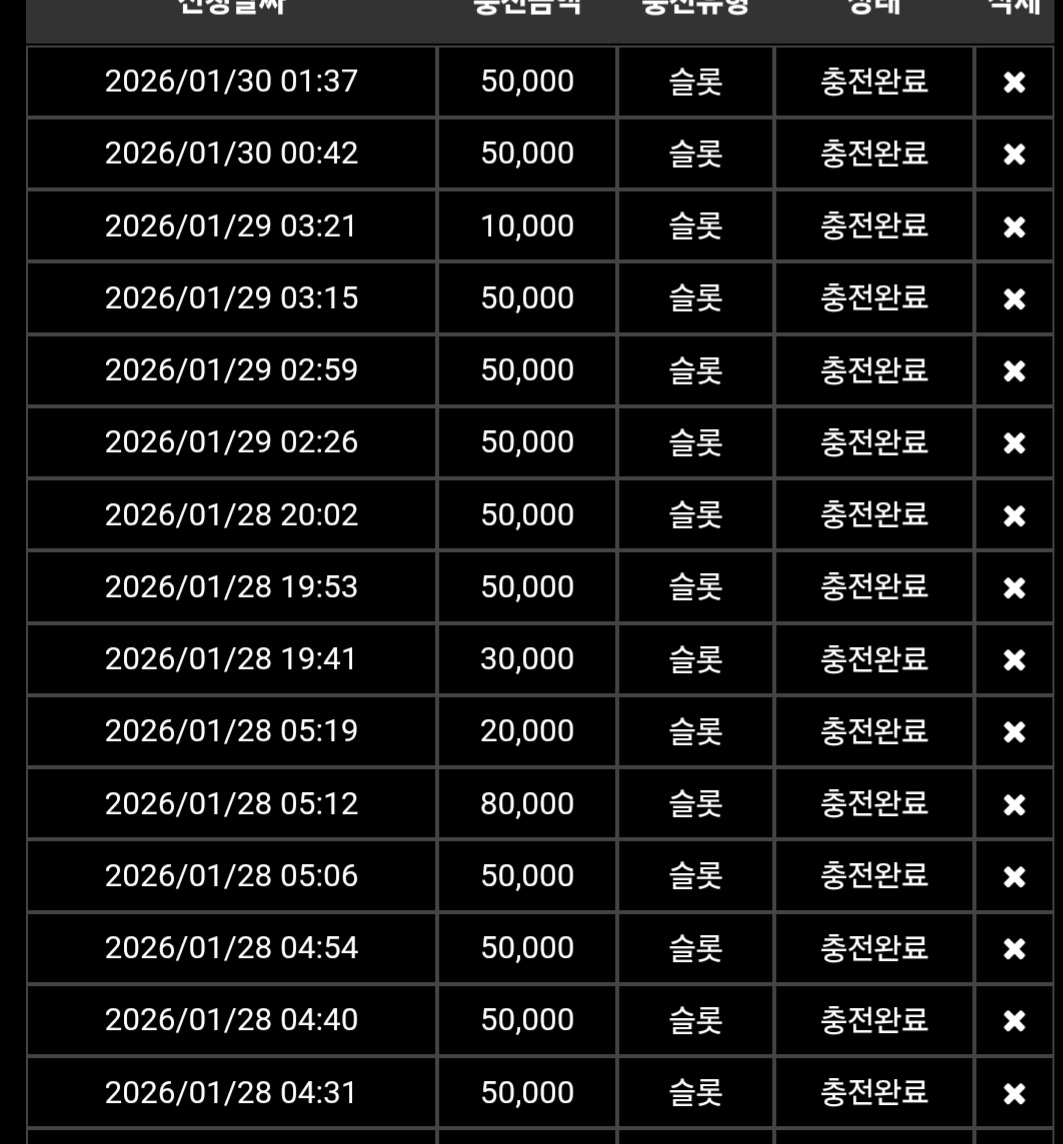
Task: Remove the 2026/01/29 02:59 charge row
Action: tap(1014, 372)
